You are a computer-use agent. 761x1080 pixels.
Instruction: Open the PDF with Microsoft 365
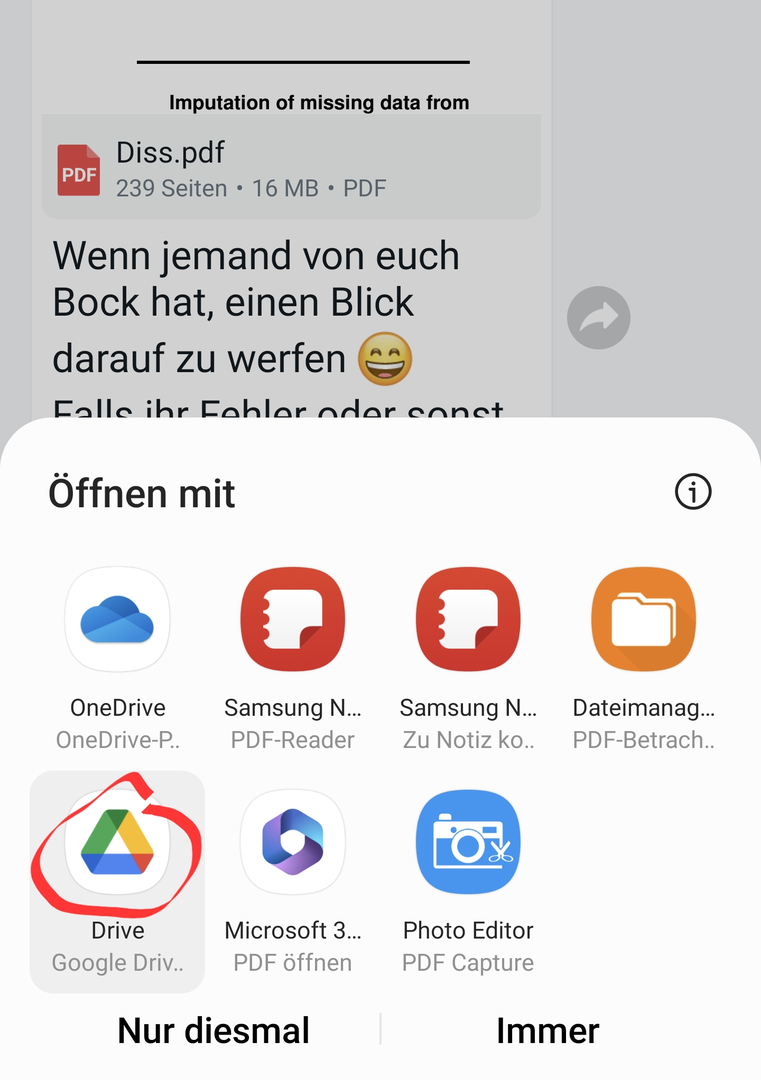point(292,844)
